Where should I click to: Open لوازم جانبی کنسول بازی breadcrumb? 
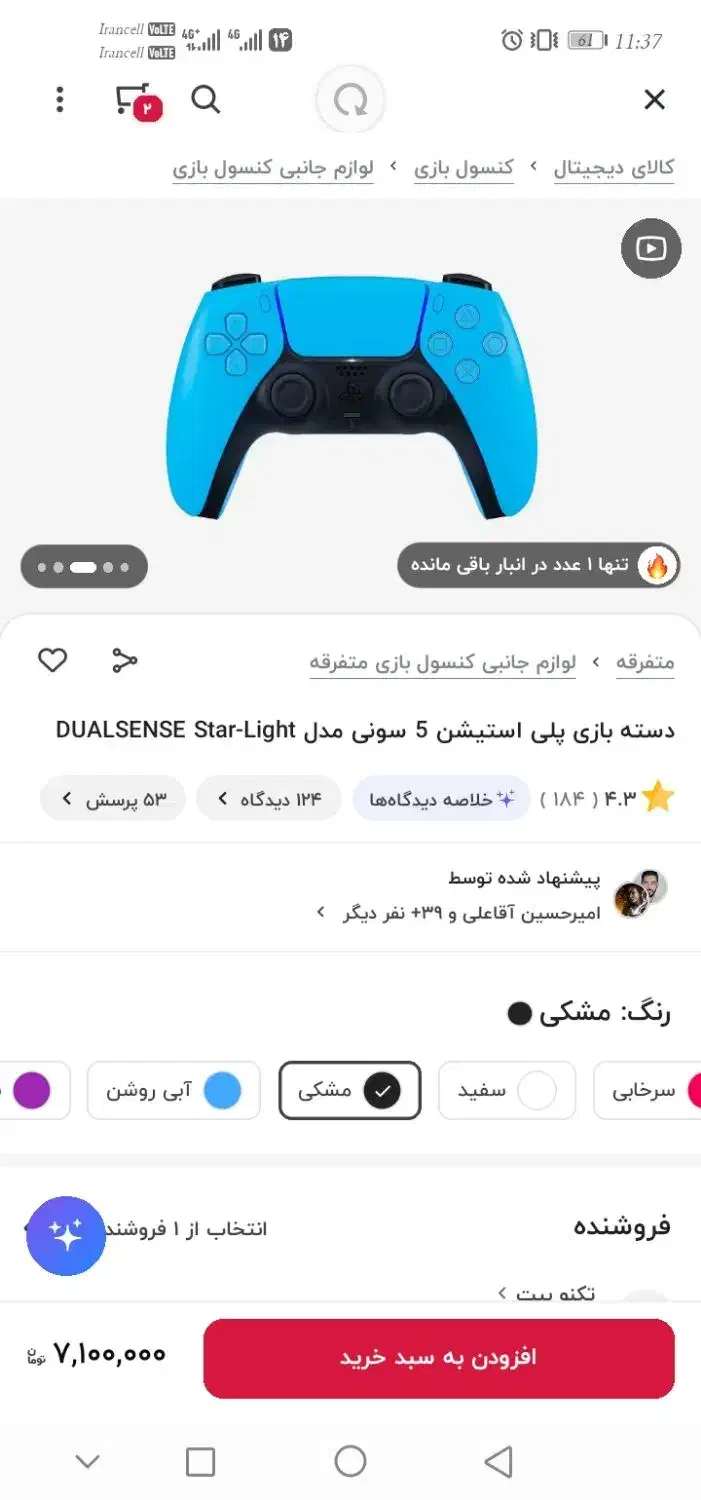[x=273, y=168]
